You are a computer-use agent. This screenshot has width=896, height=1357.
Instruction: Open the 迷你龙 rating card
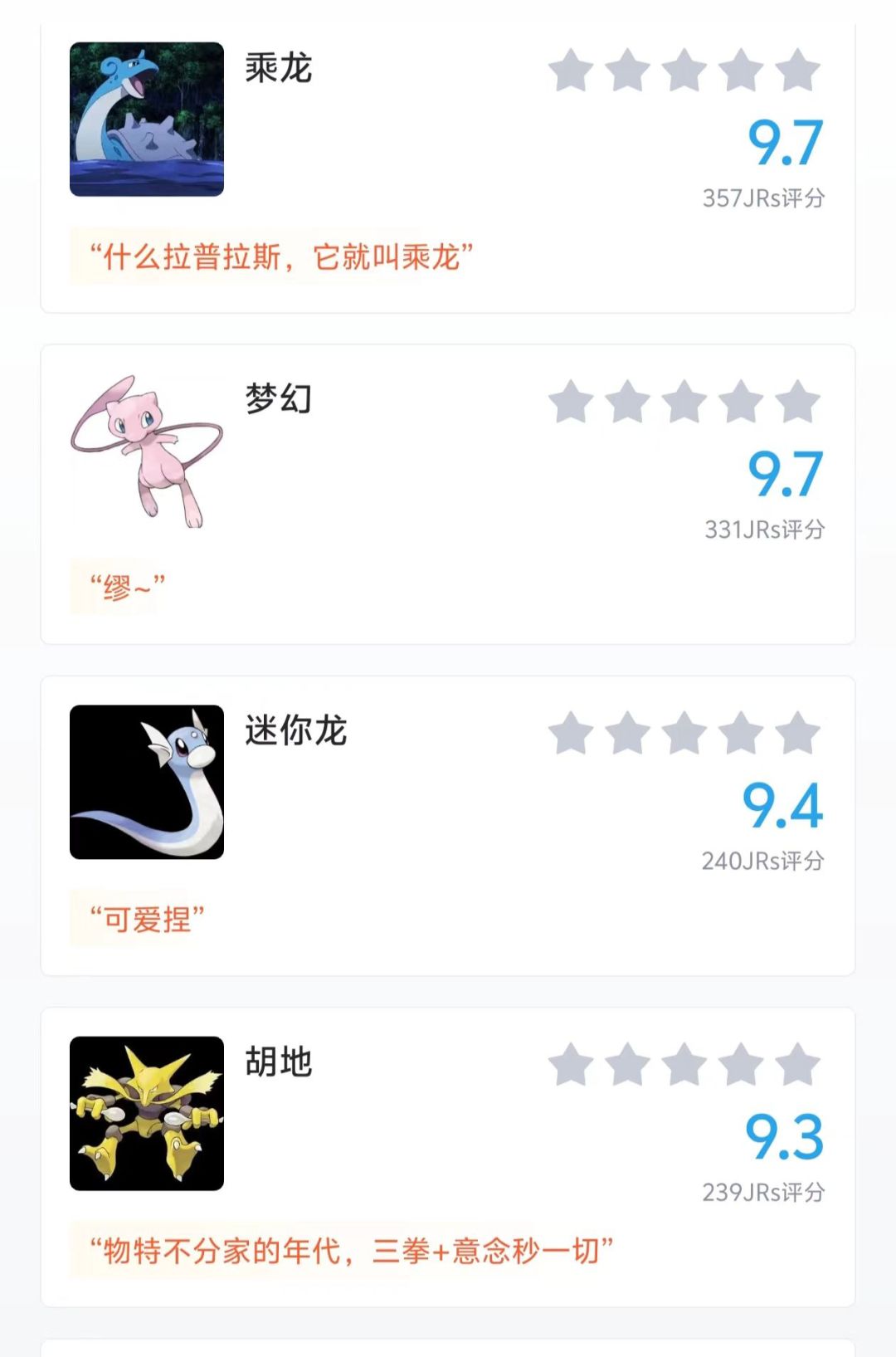click(x=448, y=826)
